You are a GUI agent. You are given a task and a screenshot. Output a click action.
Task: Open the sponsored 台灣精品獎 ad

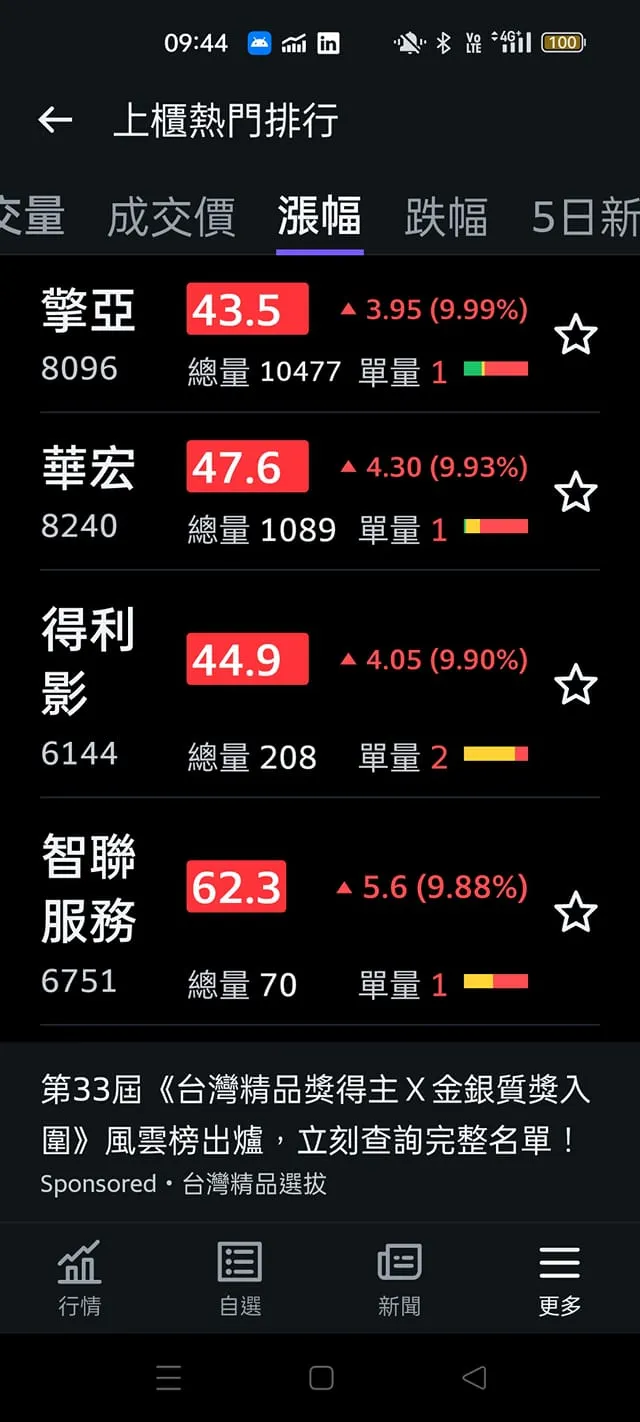(315, 1132)
